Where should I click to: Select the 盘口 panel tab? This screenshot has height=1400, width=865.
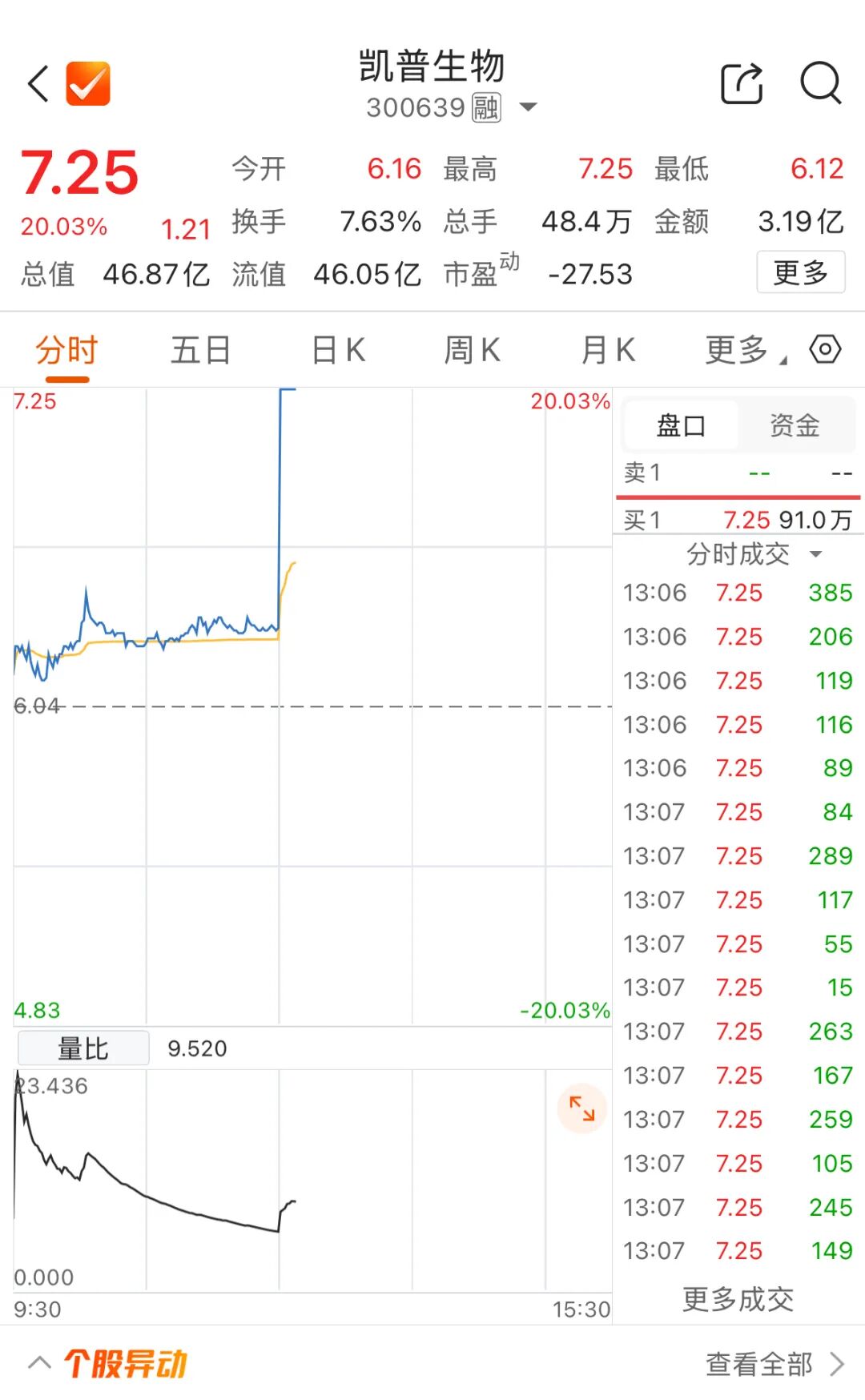point(681,425)
